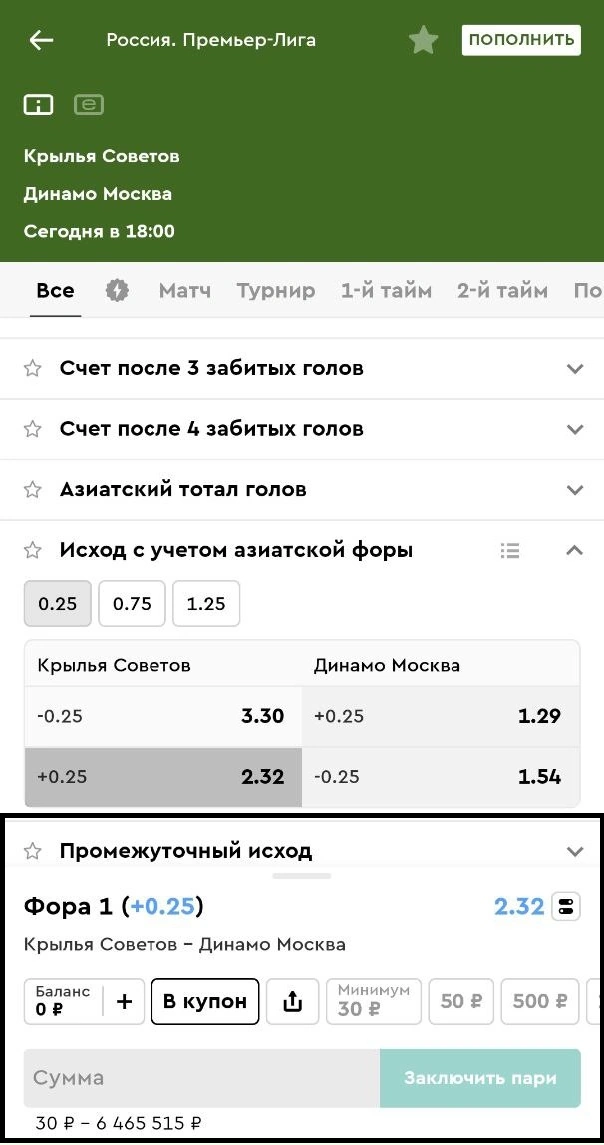Share the bet with share icon
The image size is (604, 1145).
coord(293,1001)
